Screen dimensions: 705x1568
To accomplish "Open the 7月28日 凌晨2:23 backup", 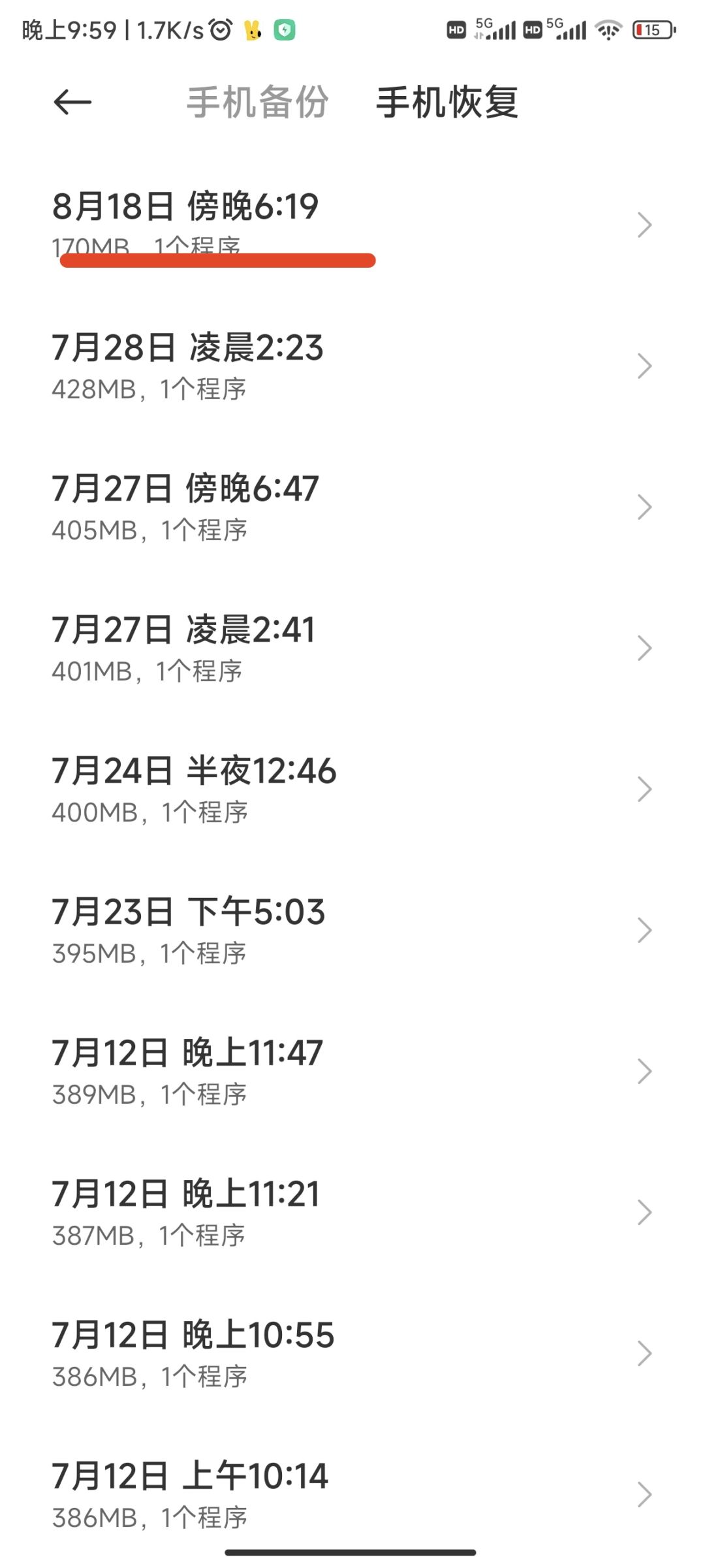I will click(352, 366).
